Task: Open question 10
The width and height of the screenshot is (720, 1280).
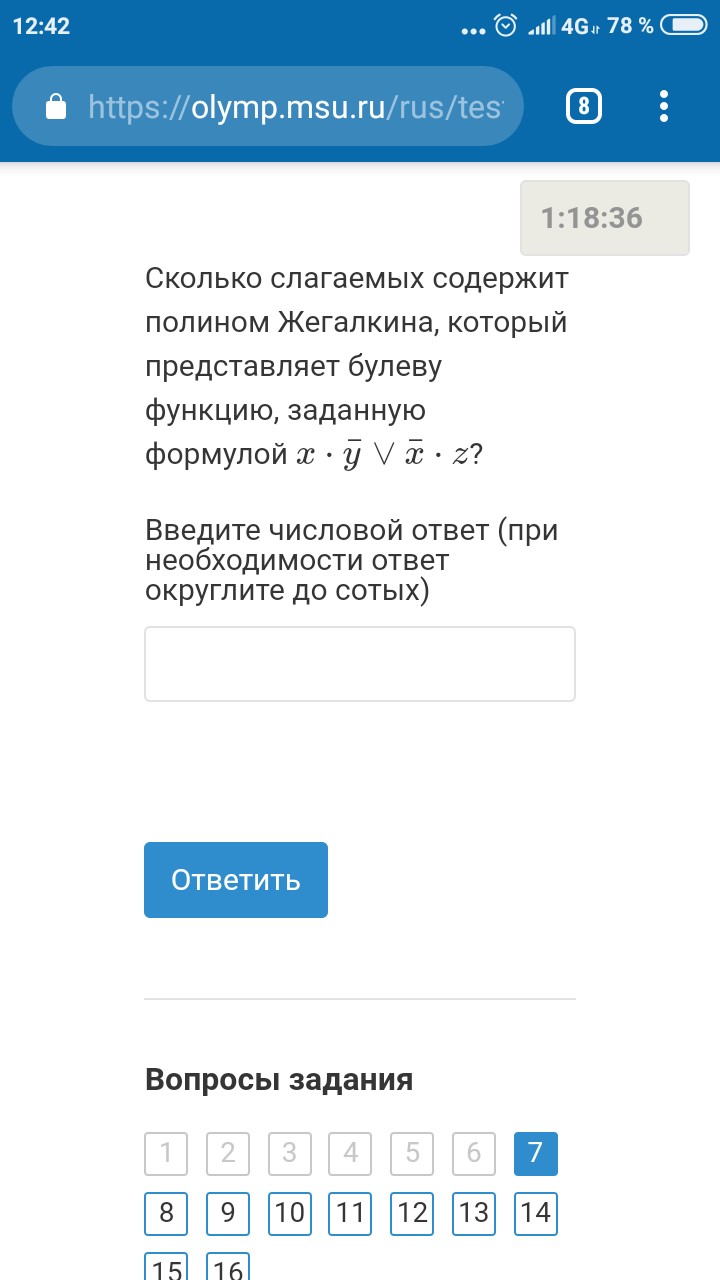Action: pos(289,1213)
